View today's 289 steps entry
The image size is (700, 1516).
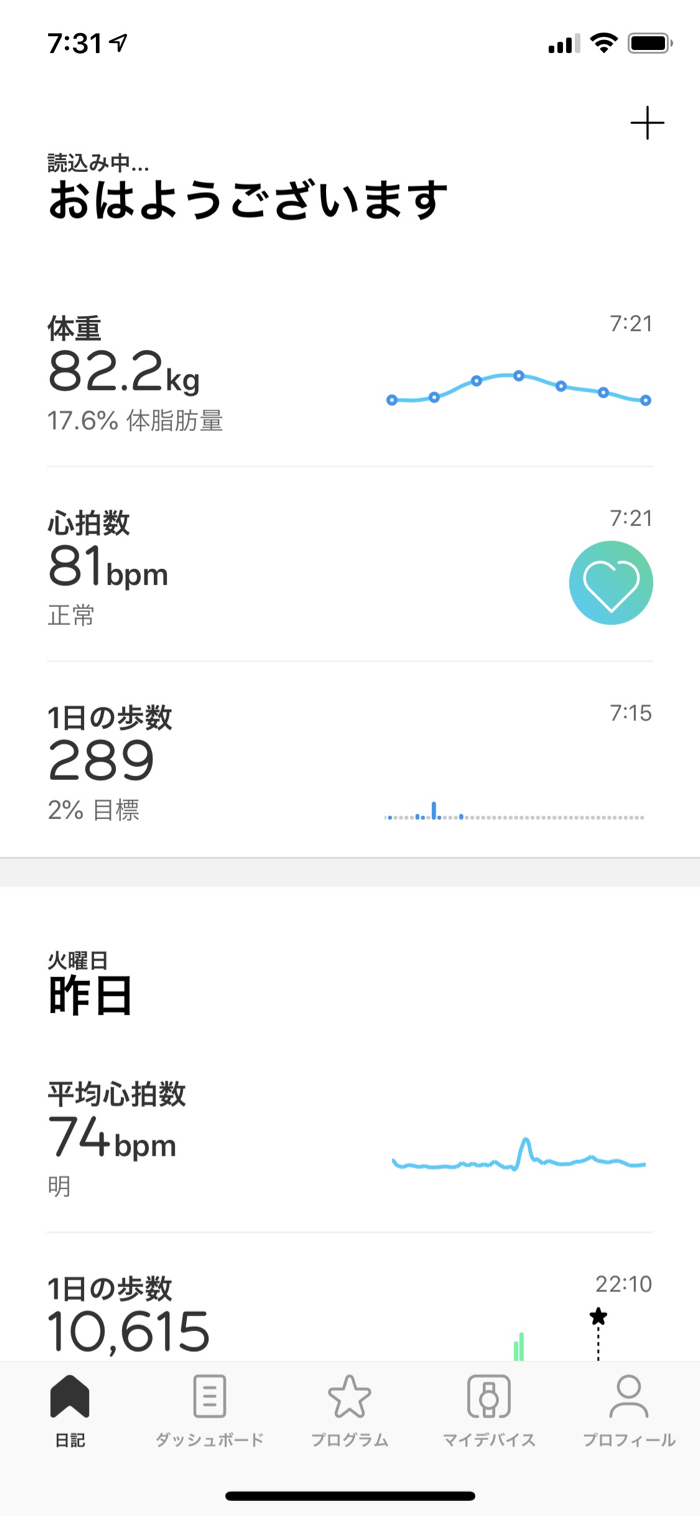(350, 763)
